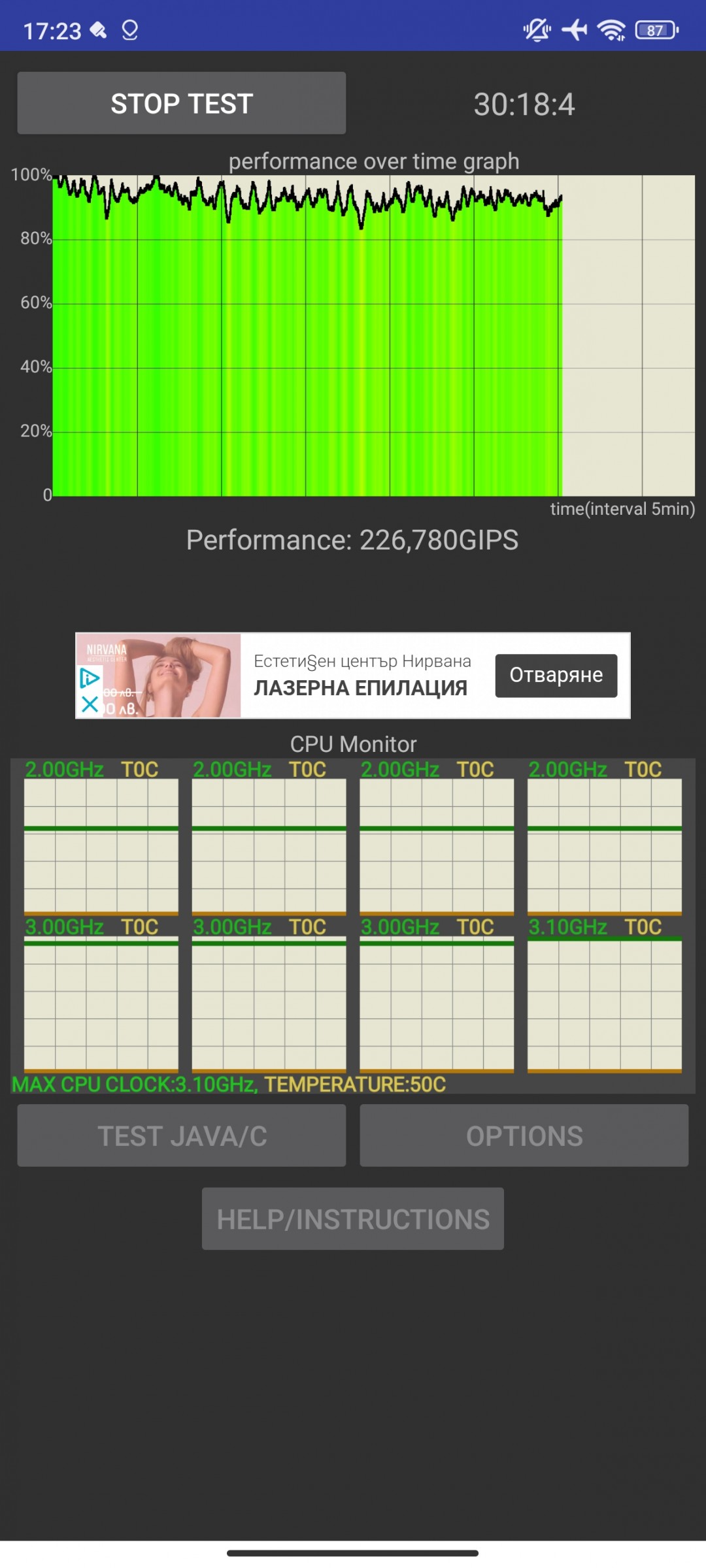
Task: Stop the running throttling test
Action: (181, 103)
